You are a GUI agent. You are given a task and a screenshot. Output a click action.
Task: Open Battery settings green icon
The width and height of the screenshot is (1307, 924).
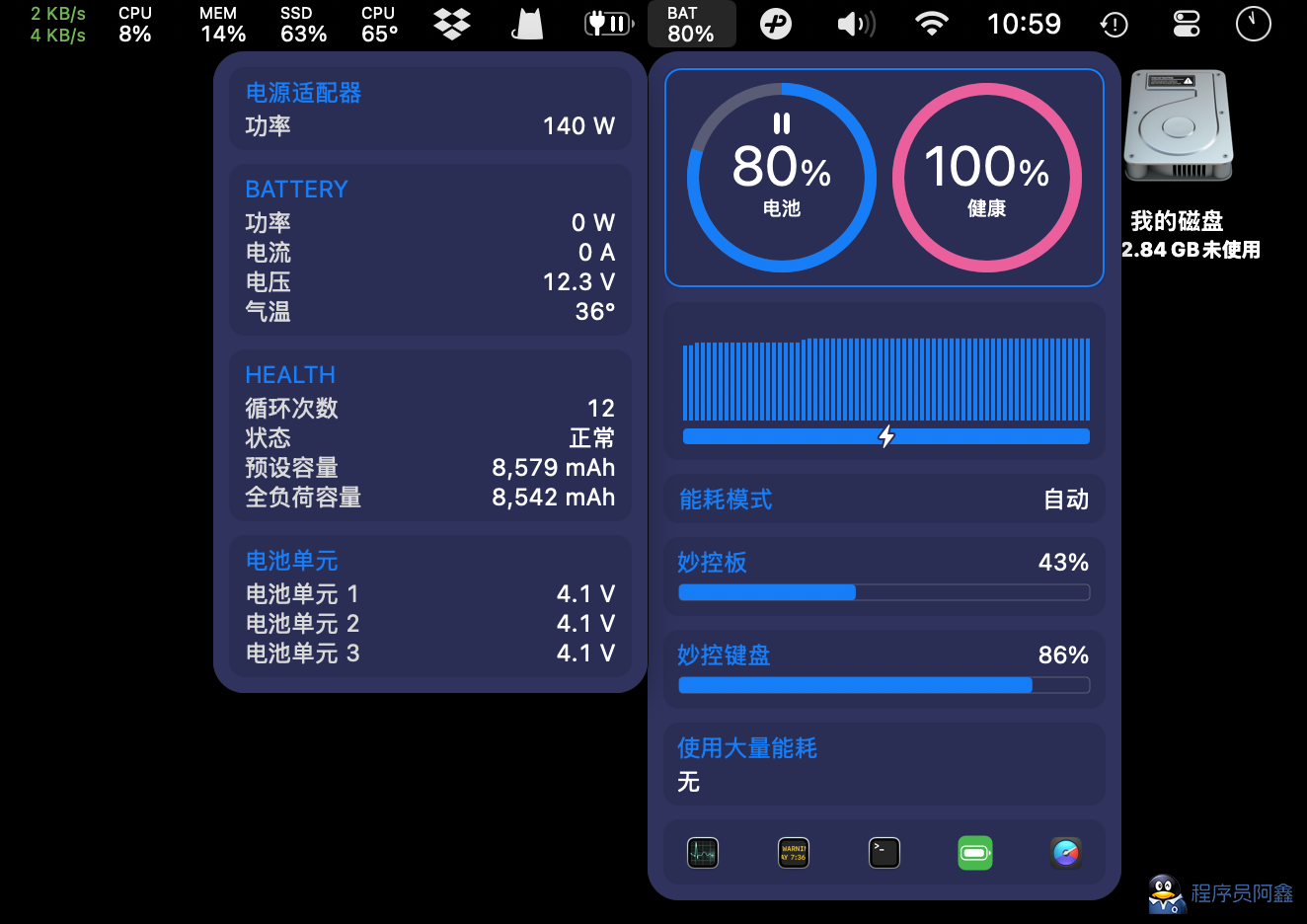pos(975,853)
